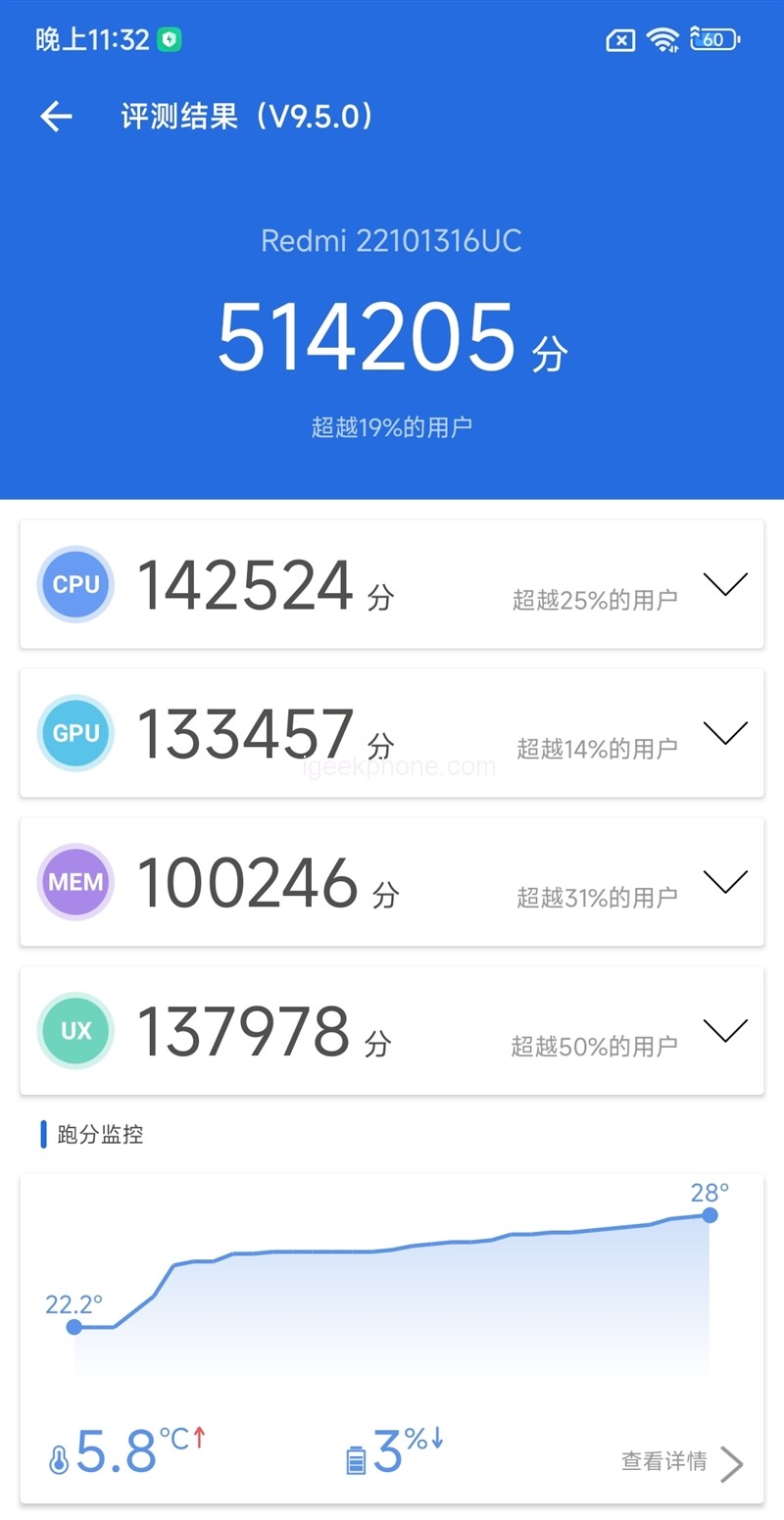784x1520 pixels.
Task: Go back with the arrow icon
Action: pyautogui.click(x=56, y=117)
